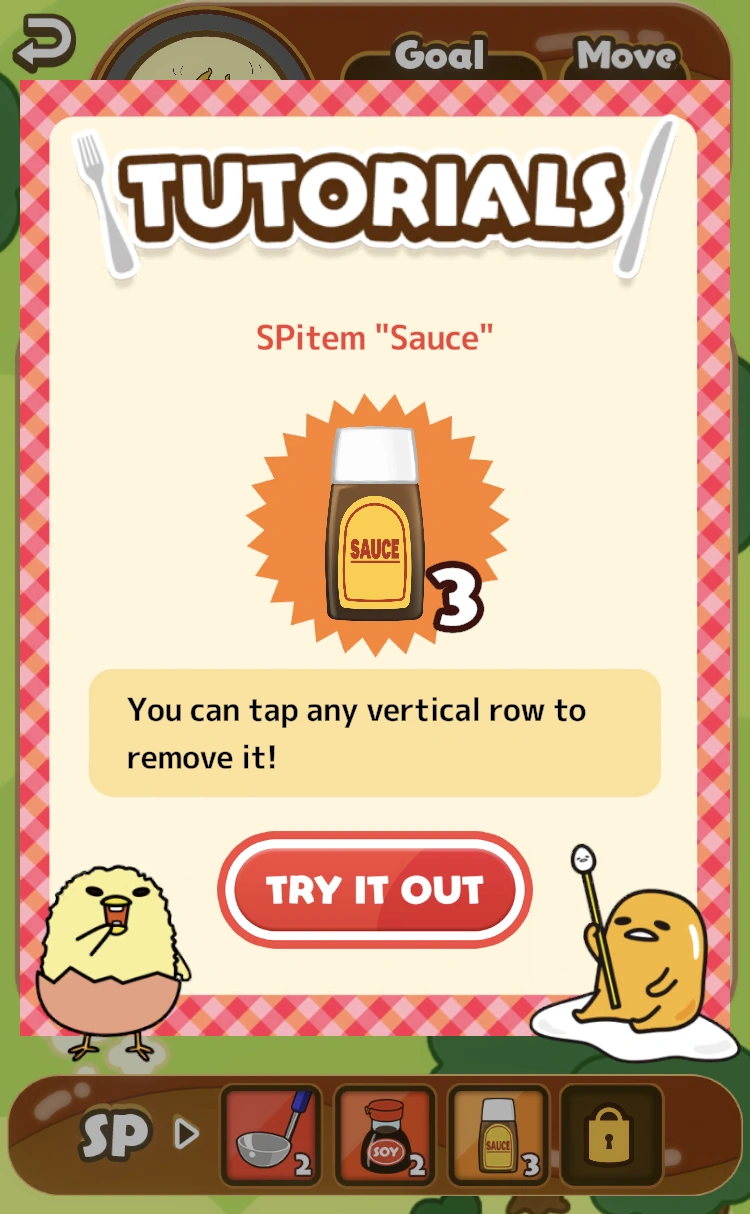
Task: Use the Sauce bottle SP item
Action: click(498, 1135)
